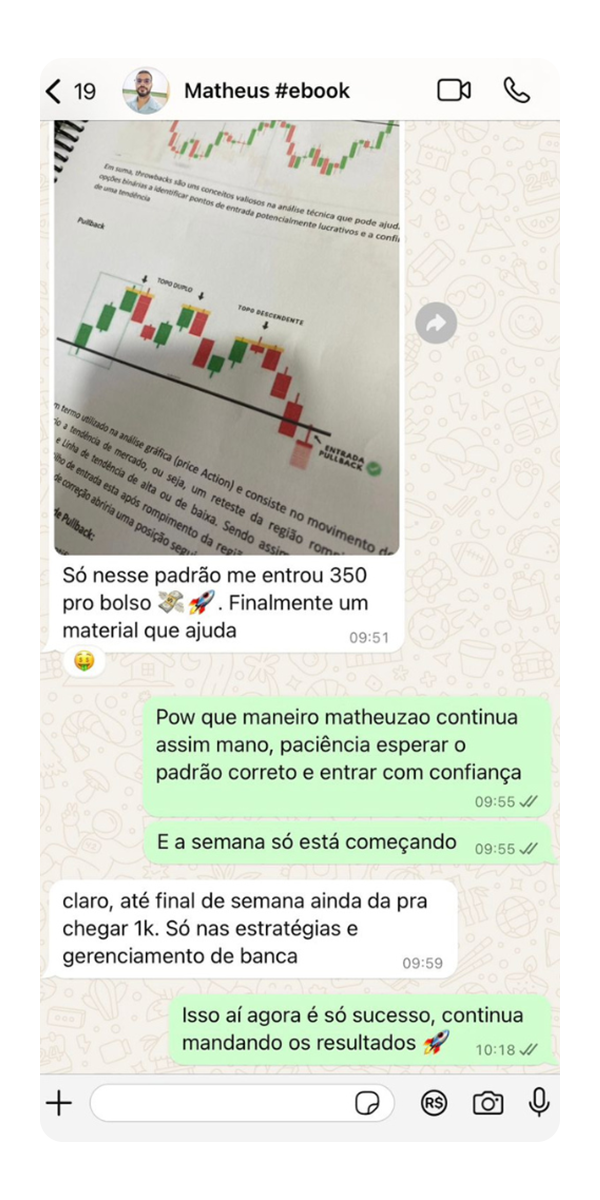
Task: Tap the money-face reaction under the photo
Action: pyautogui.click(x=84, y=661)
